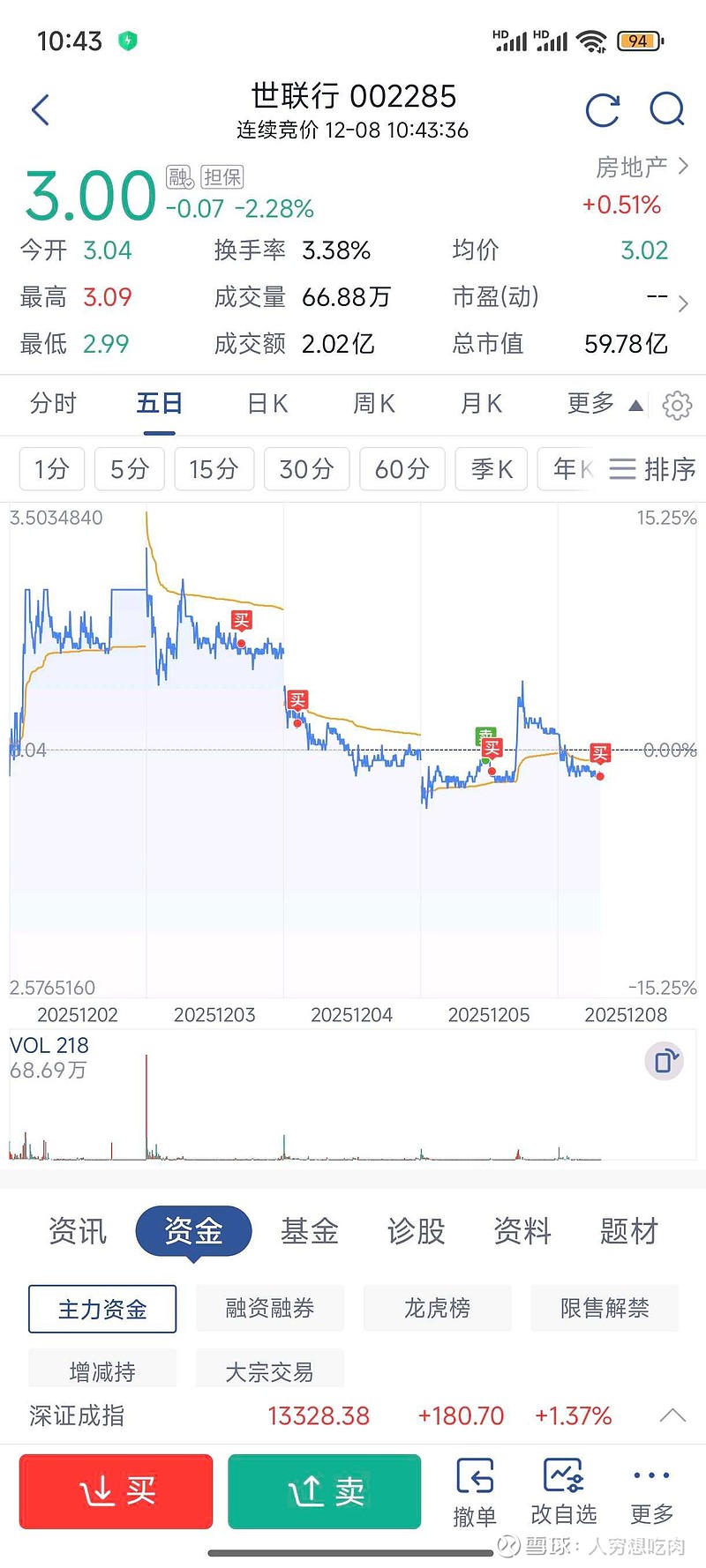Tap the red 买 buy button

(x=116, y=1491)
